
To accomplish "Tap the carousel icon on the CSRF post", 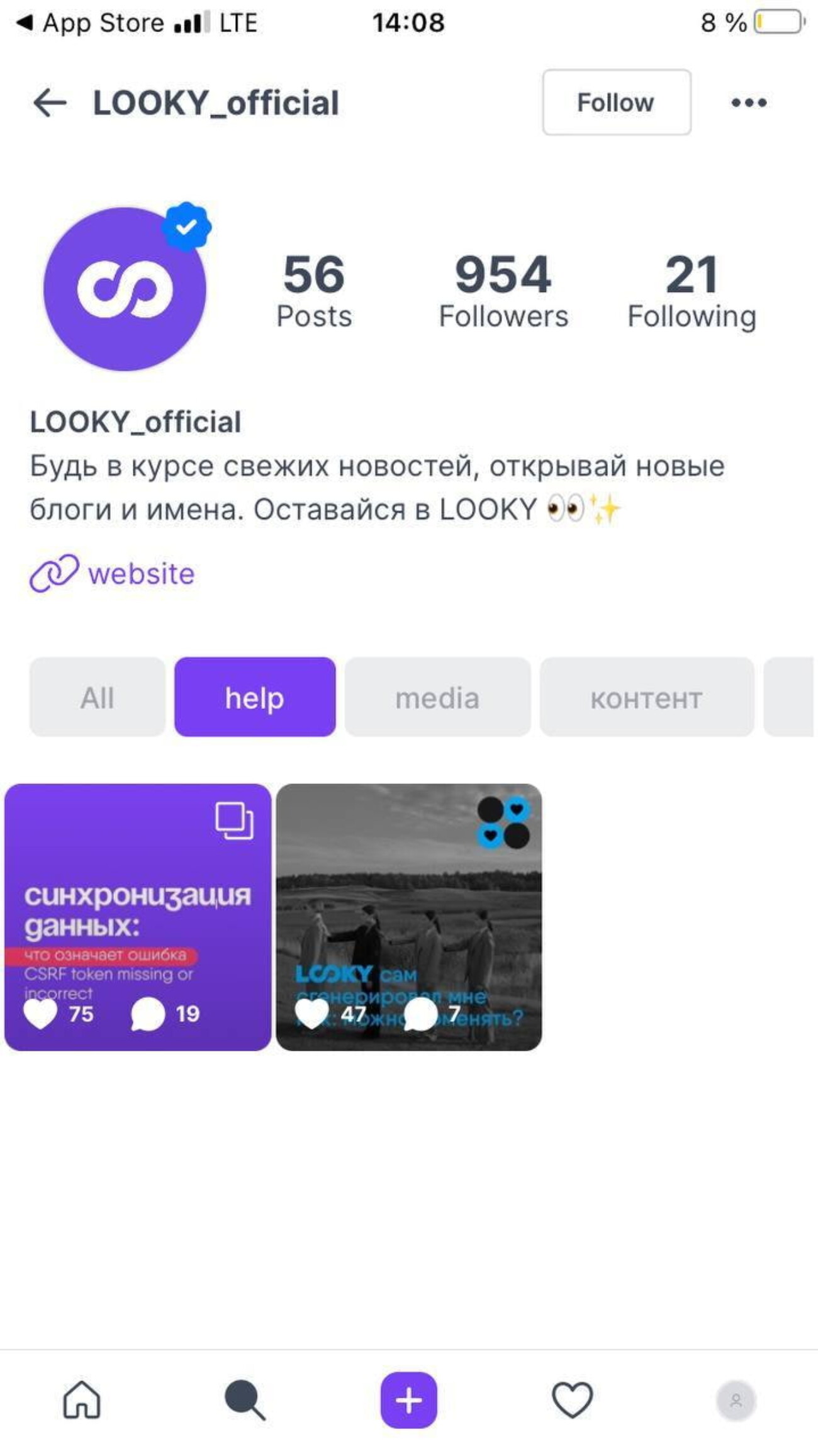I will [235, 821].
